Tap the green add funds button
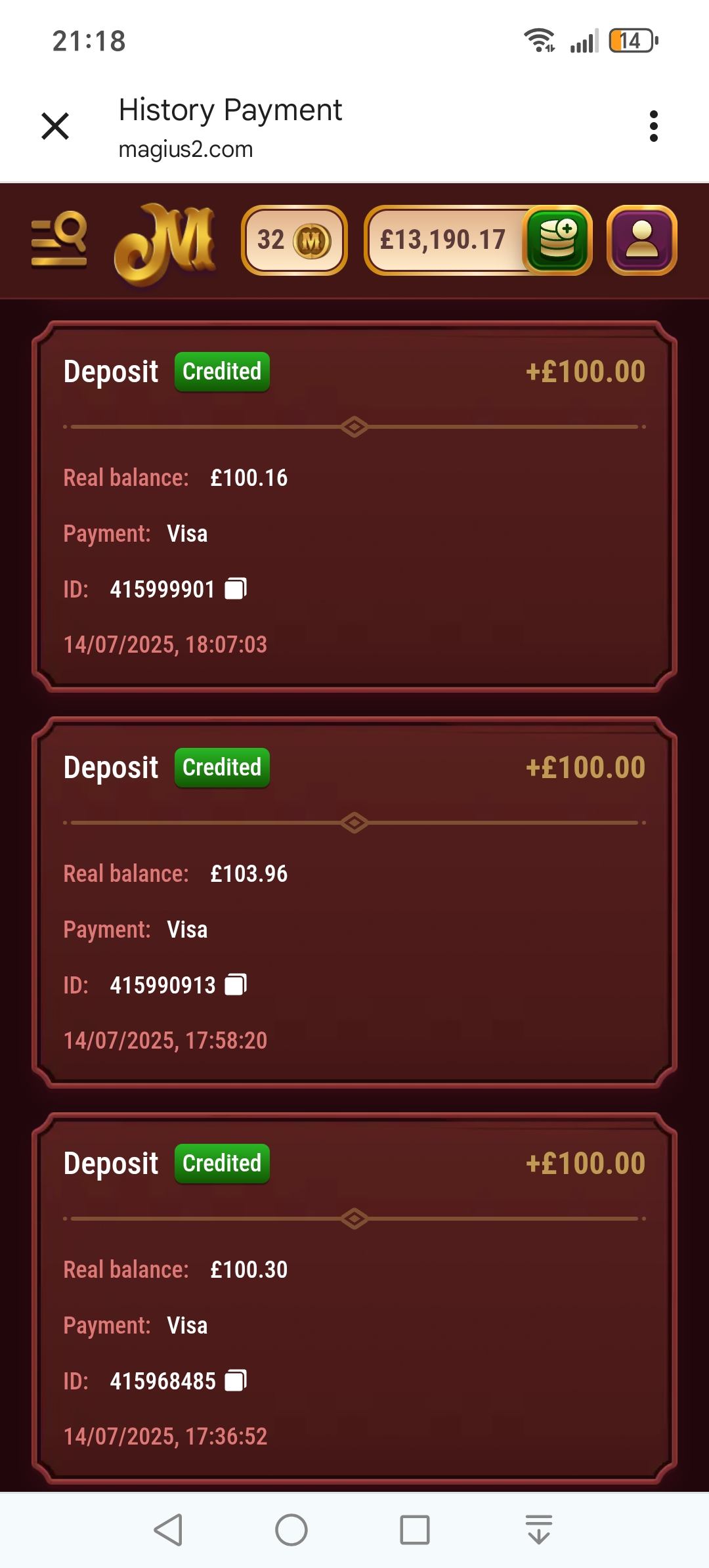 coord(557,240)
